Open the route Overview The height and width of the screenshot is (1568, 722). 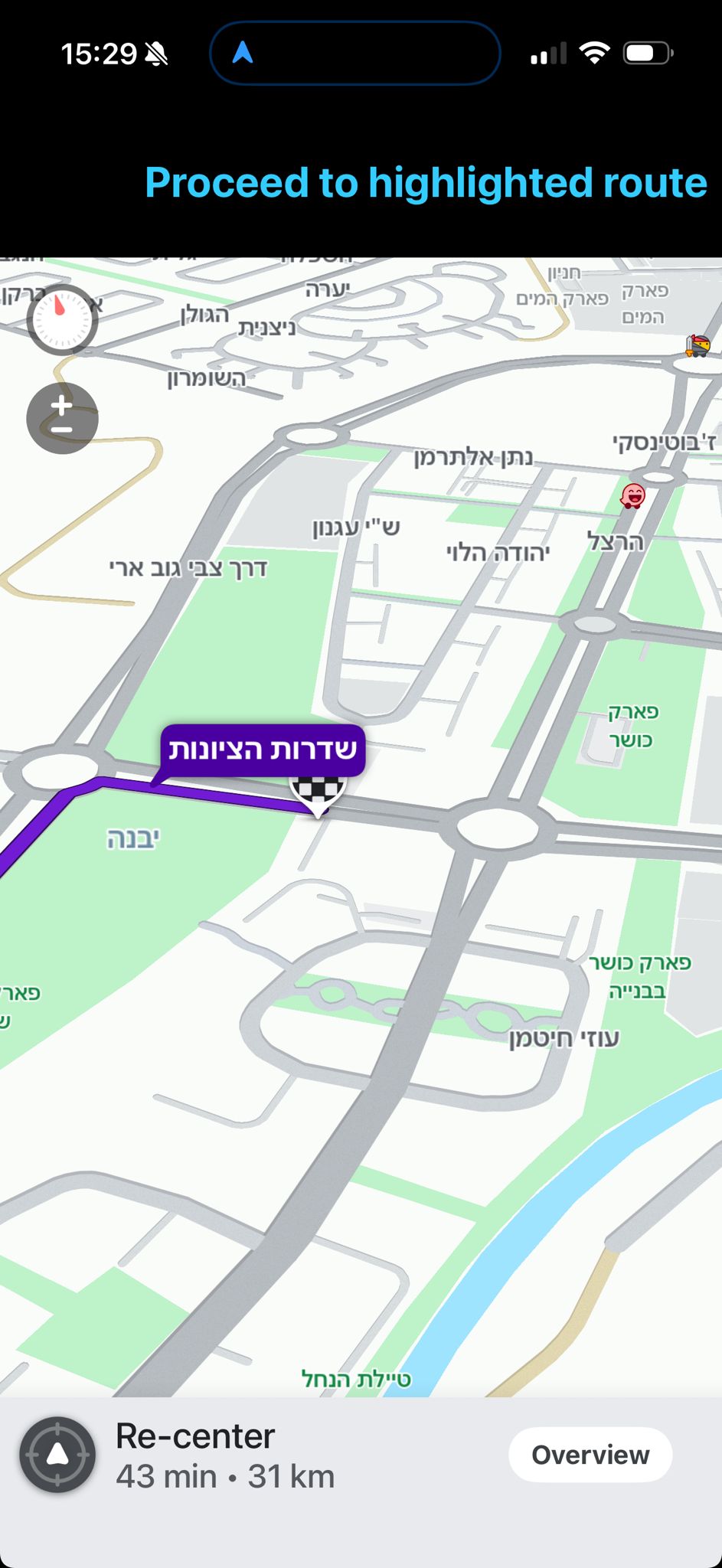tap(590, 1455)
